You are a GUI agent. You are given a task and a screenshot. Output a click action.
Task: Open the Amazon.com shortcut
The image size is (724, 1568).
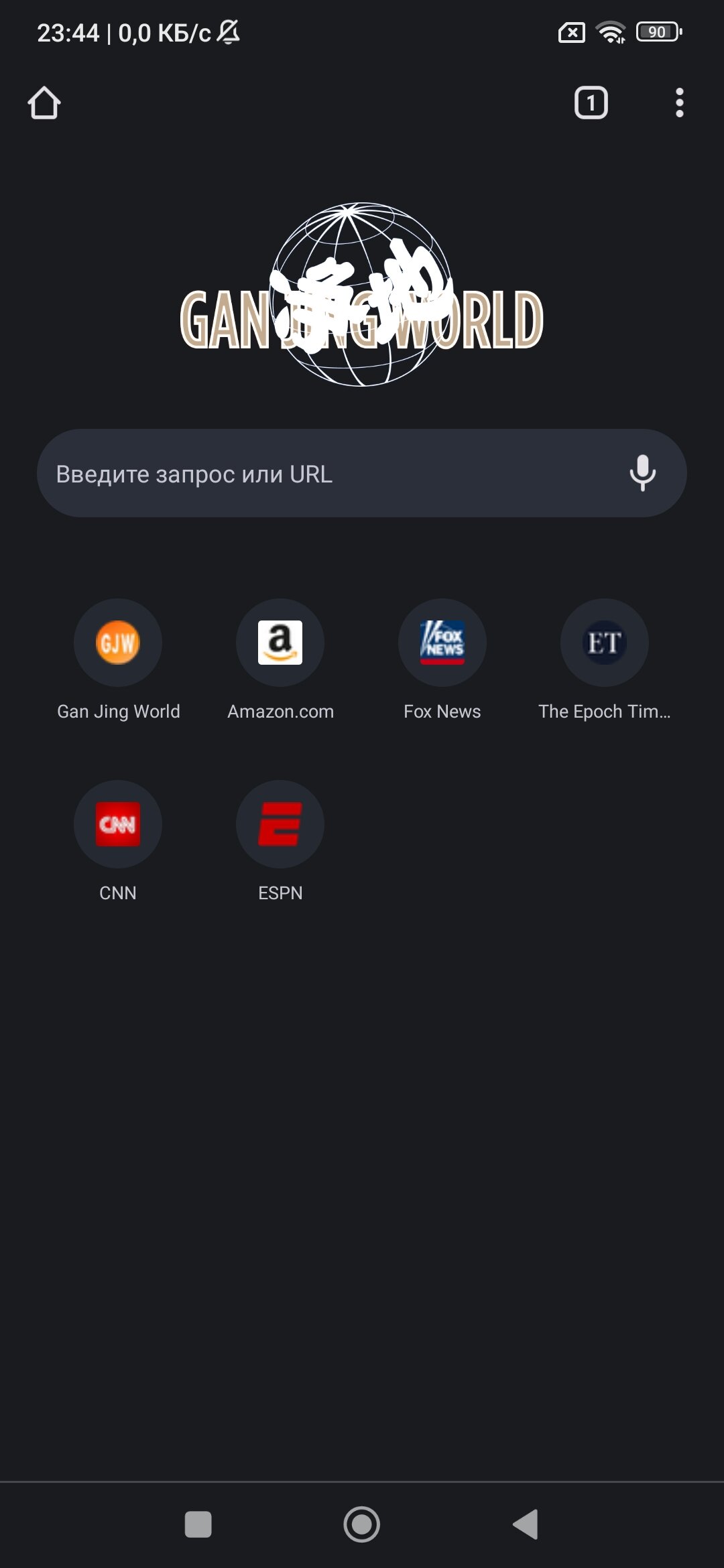coord(280,643)
